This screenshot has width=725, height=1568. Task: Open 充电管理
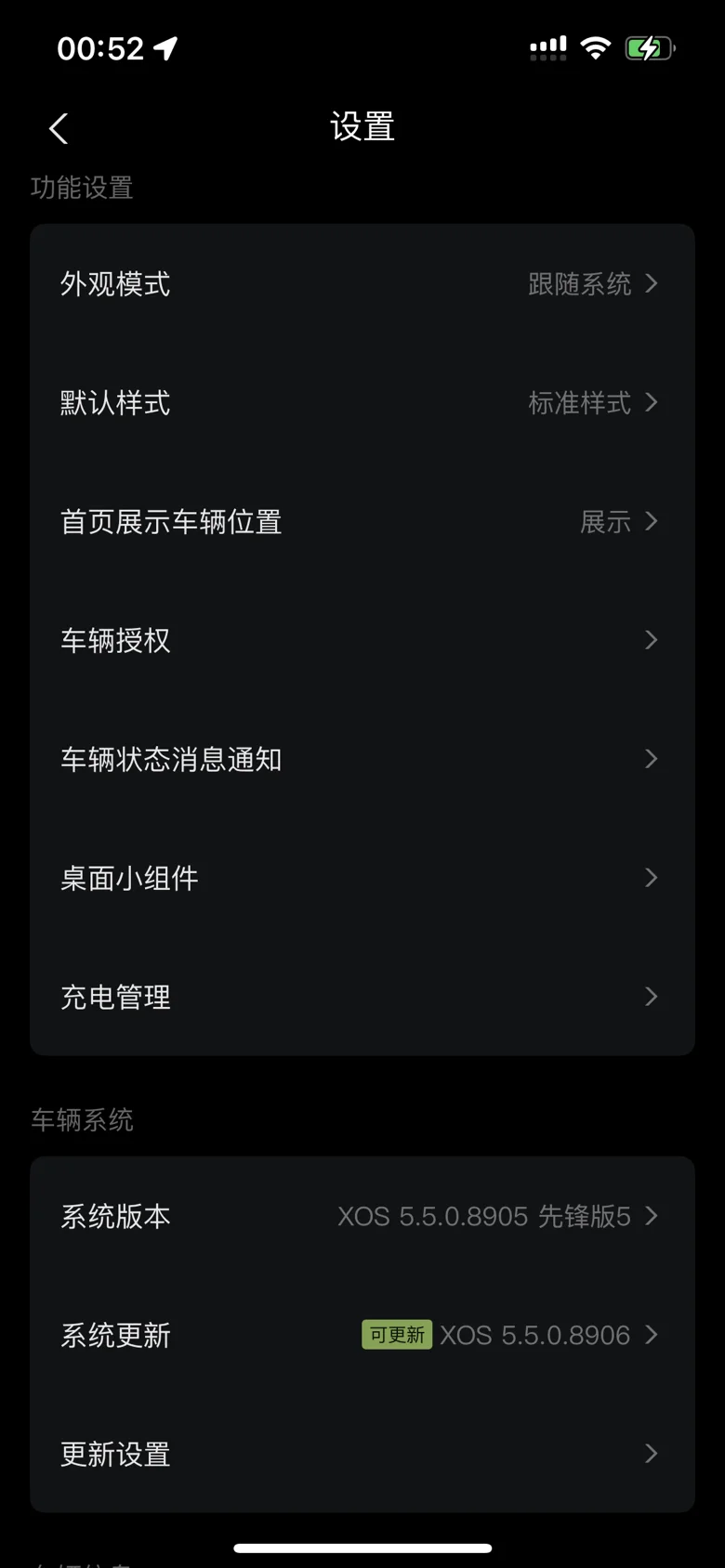tap(362, 997)
